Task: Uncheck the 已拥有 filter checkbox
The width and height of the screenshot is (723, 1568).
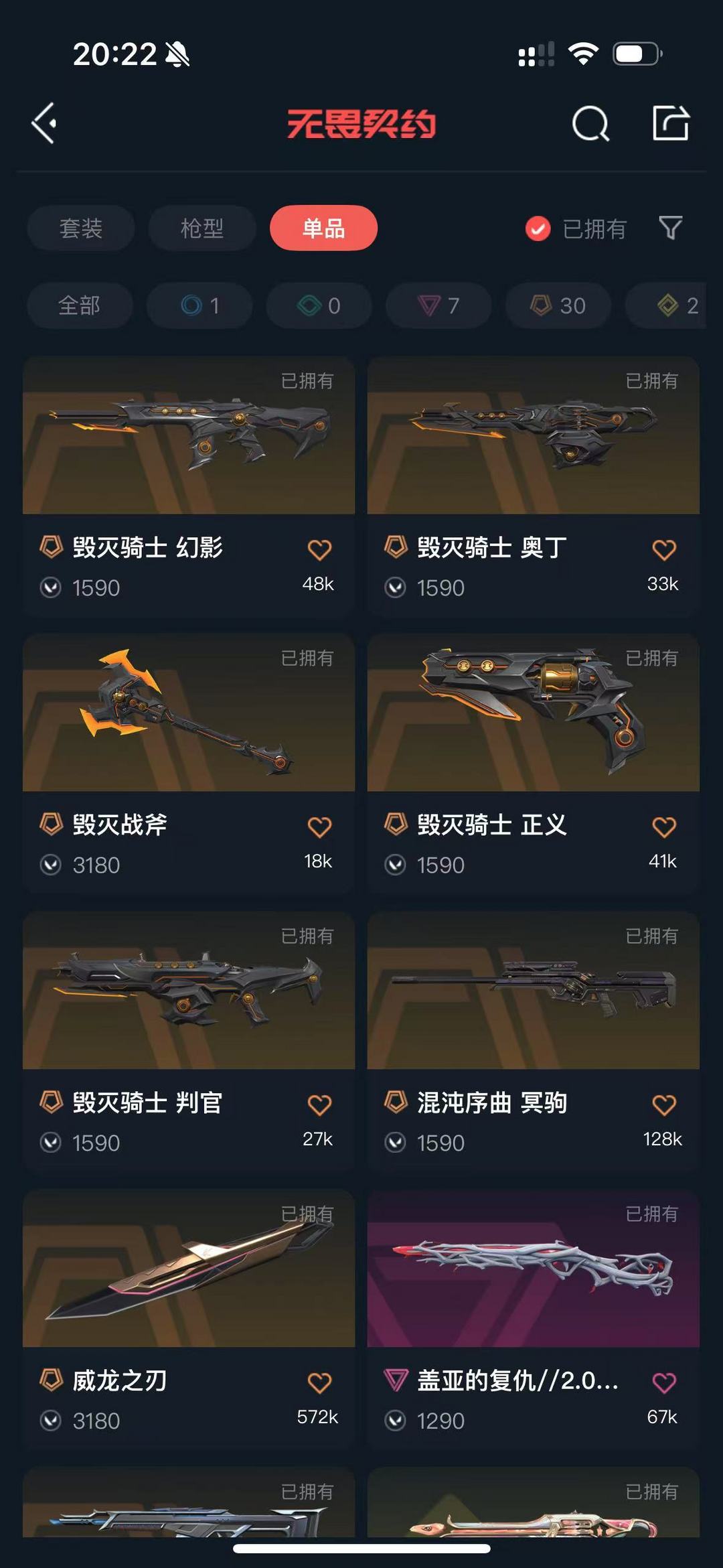Action: click(538, 228)
